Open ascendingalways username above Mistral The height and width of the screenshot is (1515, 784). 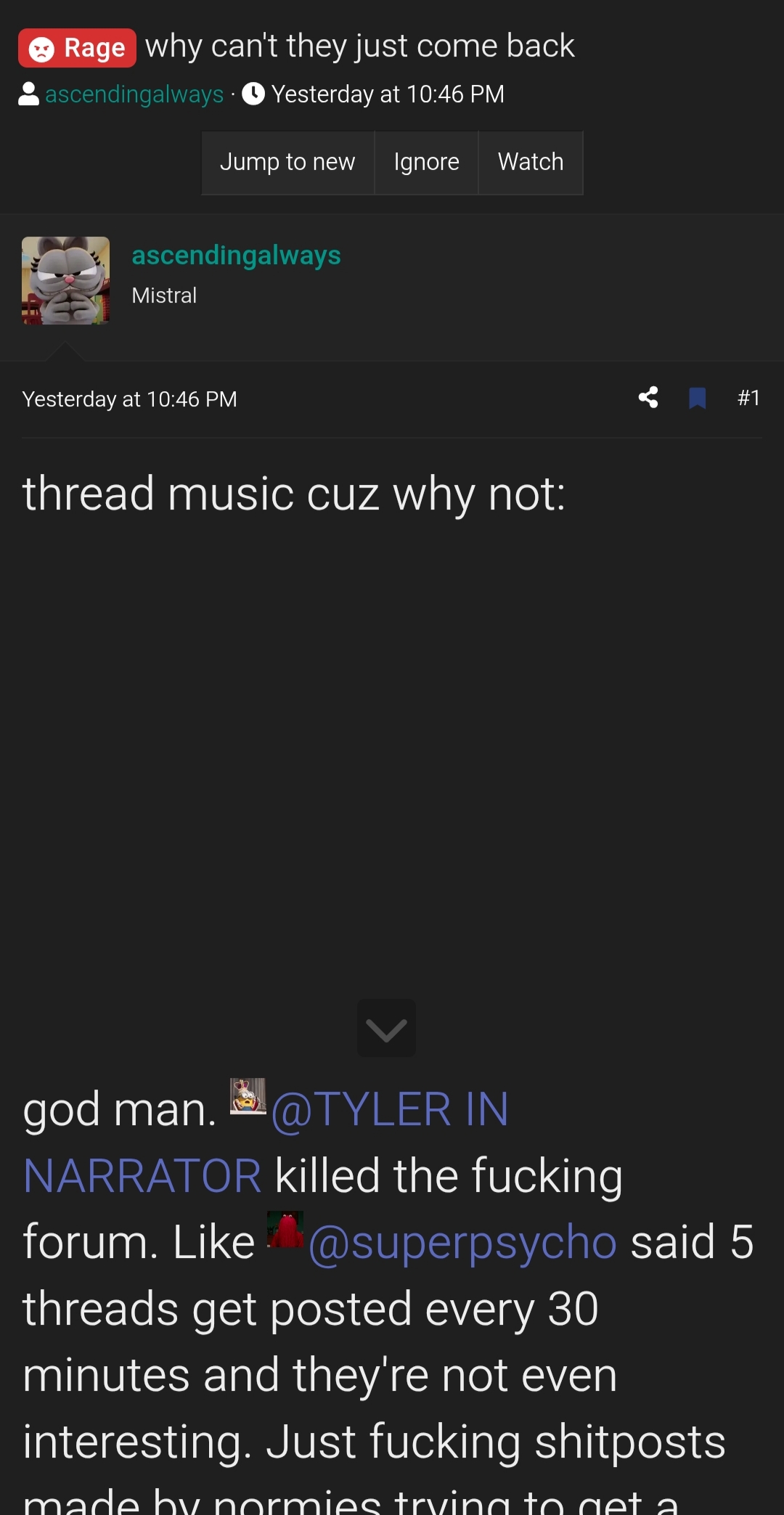[x=236, y=256]
